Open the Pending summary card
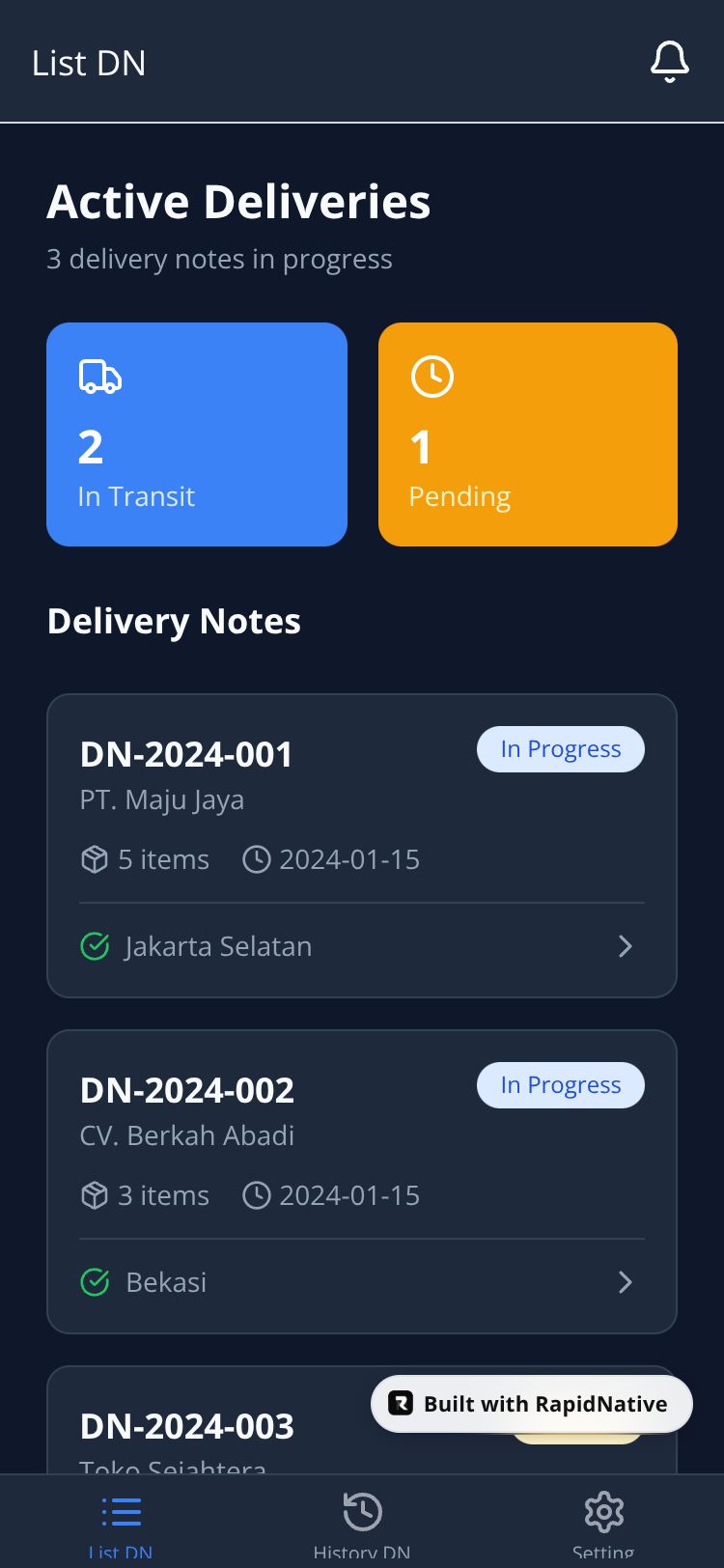Viewport: 724px width, 1568px height. tap(528, 434)
